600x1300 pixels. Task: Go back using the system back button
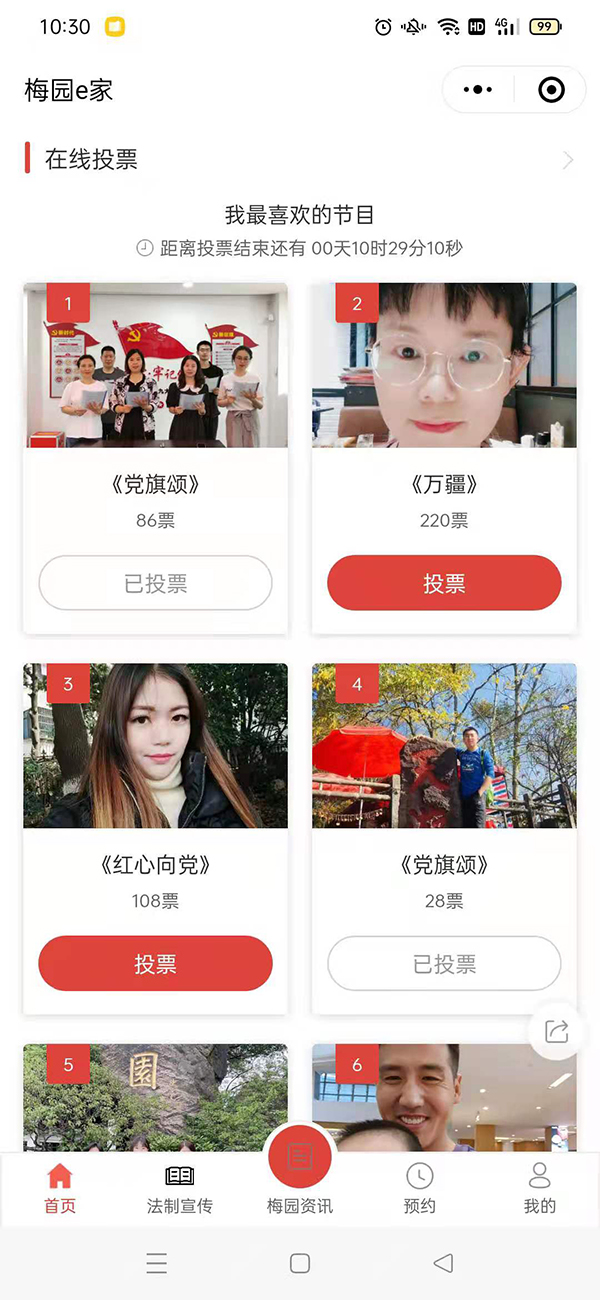443,1263
